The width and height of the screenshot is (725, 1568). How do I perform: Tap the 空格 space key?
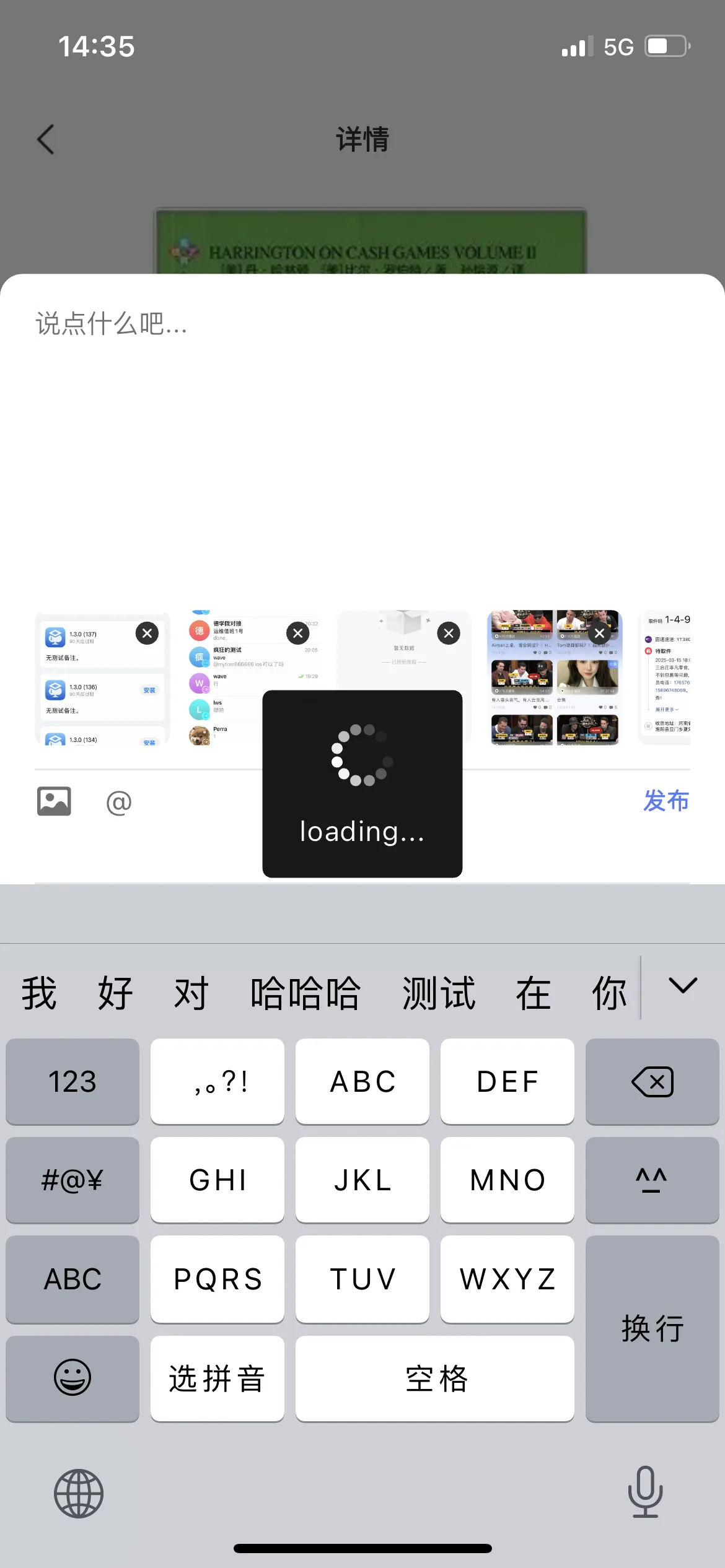tap(435, 1378)
